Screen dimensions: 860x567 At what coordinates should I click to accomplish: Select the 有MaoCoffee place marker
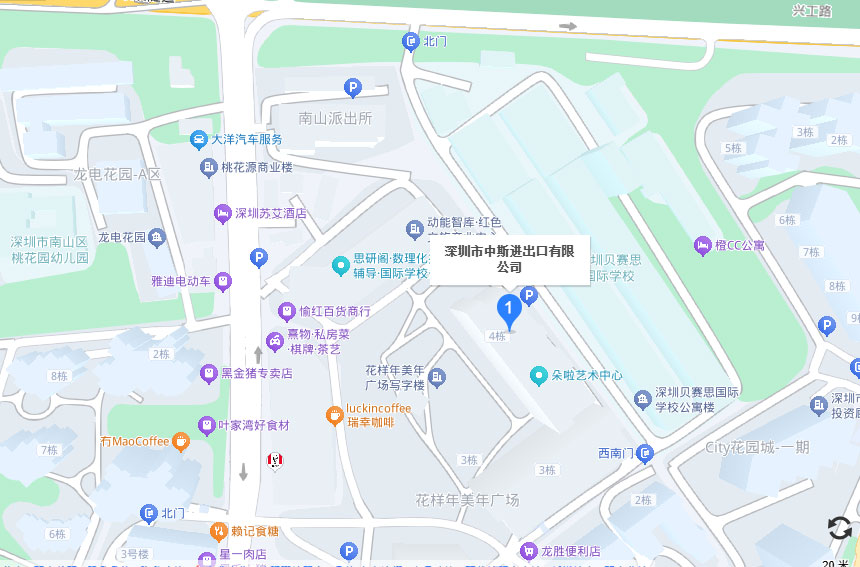(x=180, y=440)
